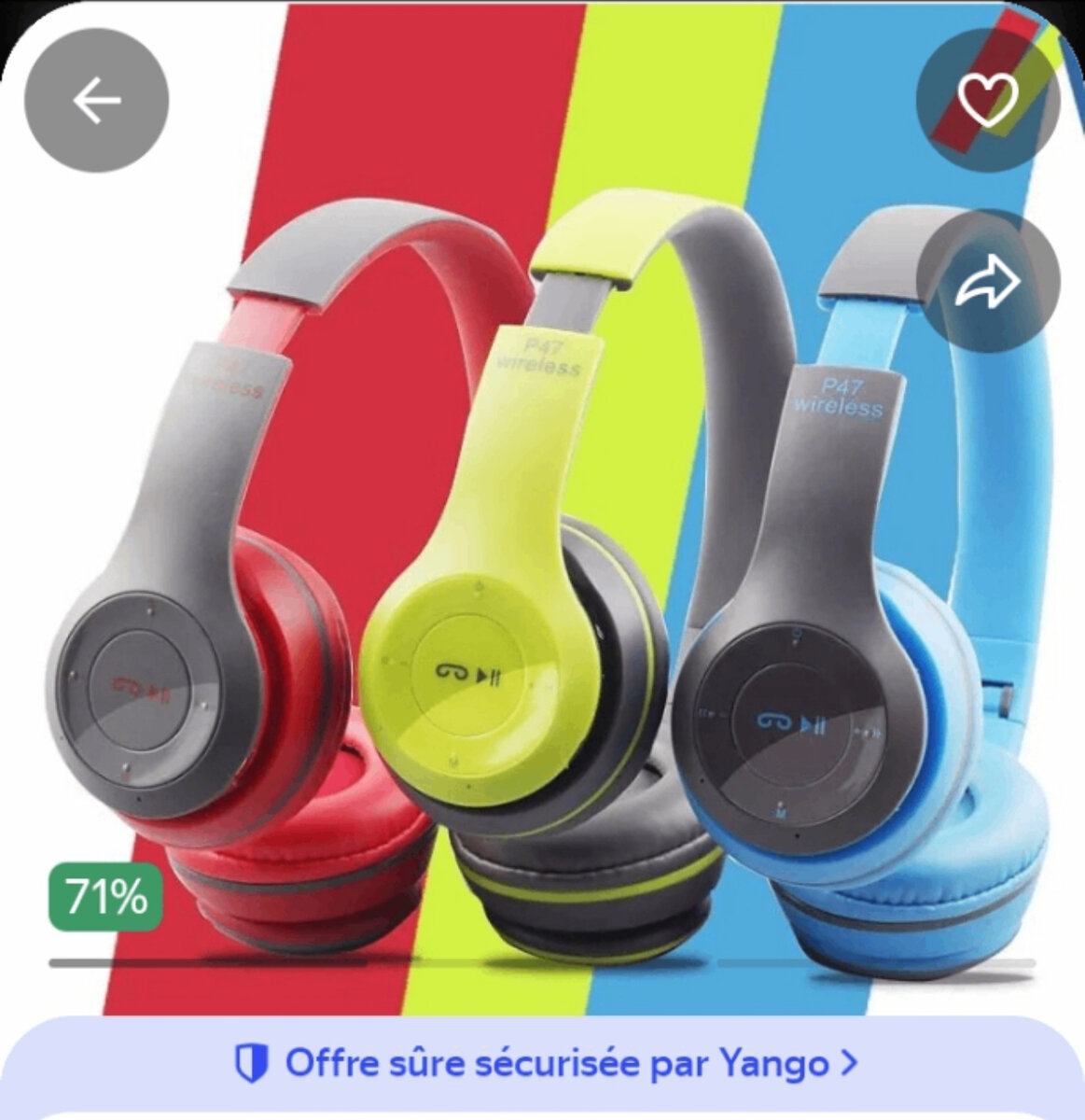1085x1120 pixels.
Task: Open the Offre sûre sécurisée par Yango link
Action: point(544,1062)
